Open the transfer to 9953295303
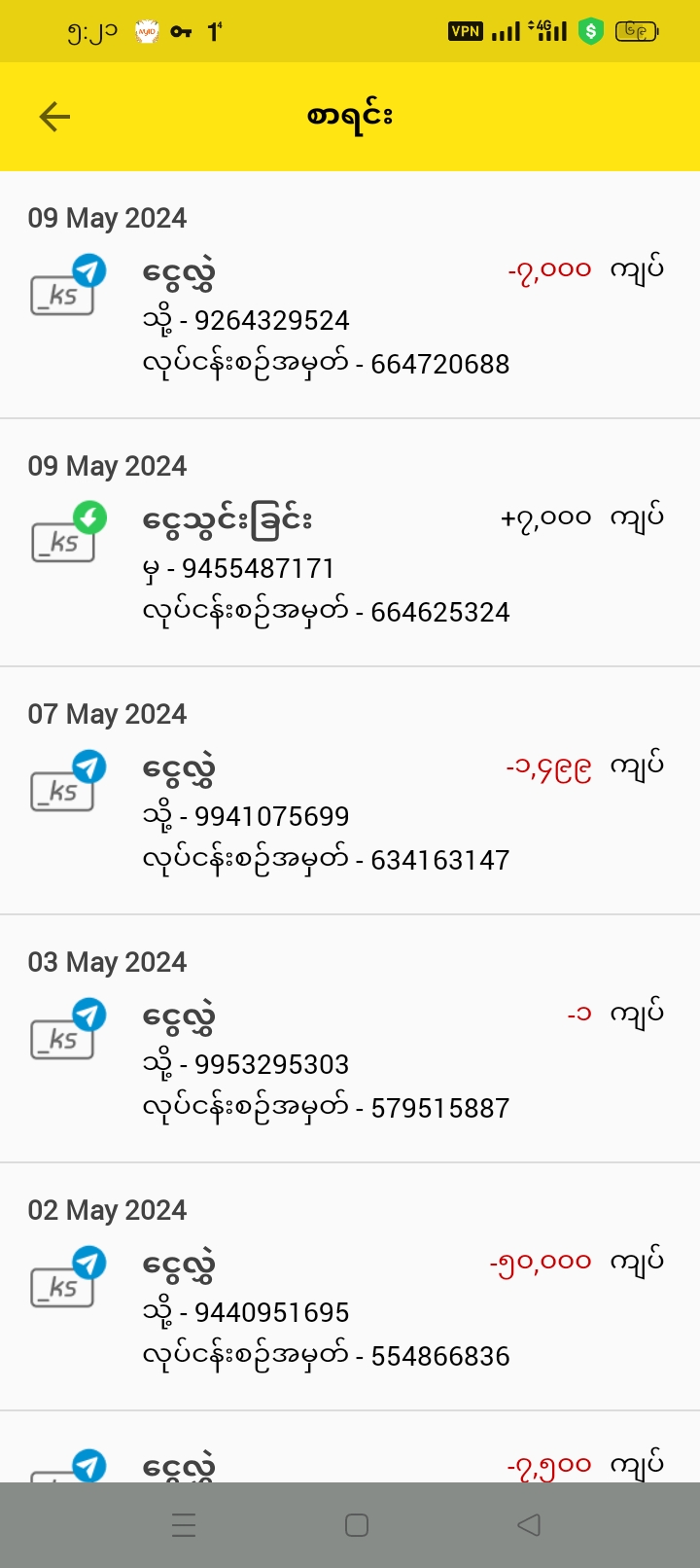This screenshot has height=1568, width=700. [x=350, y=1060]
